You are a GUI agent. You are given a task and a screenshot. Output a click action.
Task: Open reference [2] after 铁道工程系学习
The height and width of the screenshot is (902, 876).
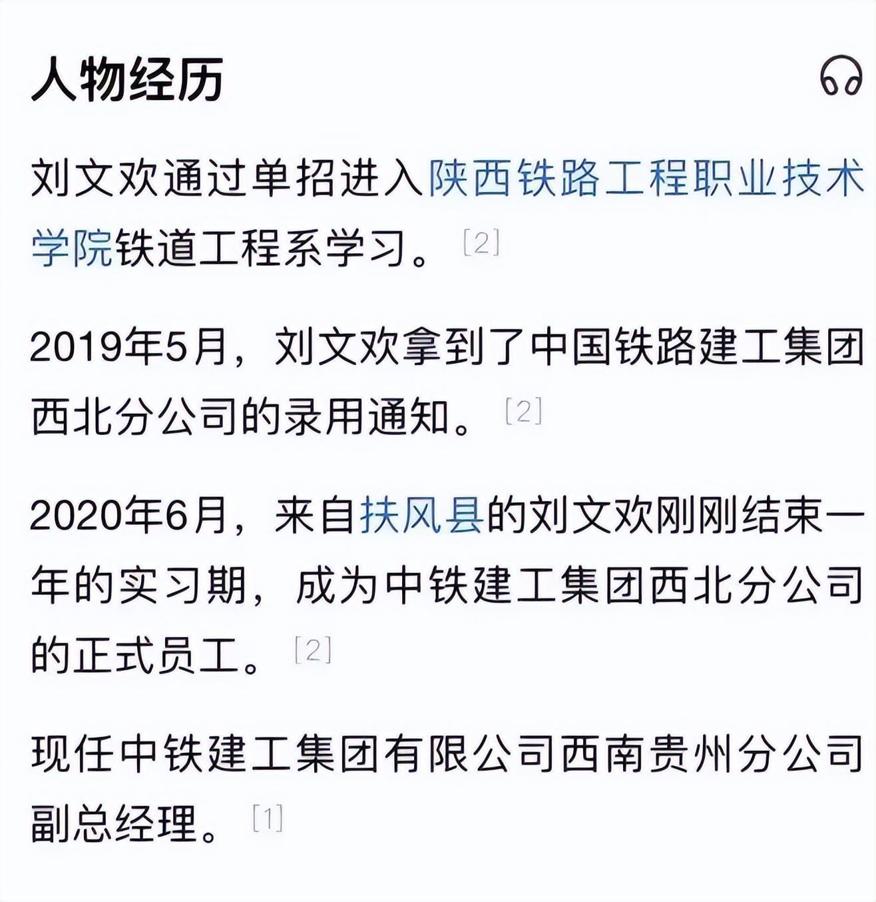(481, 243)
